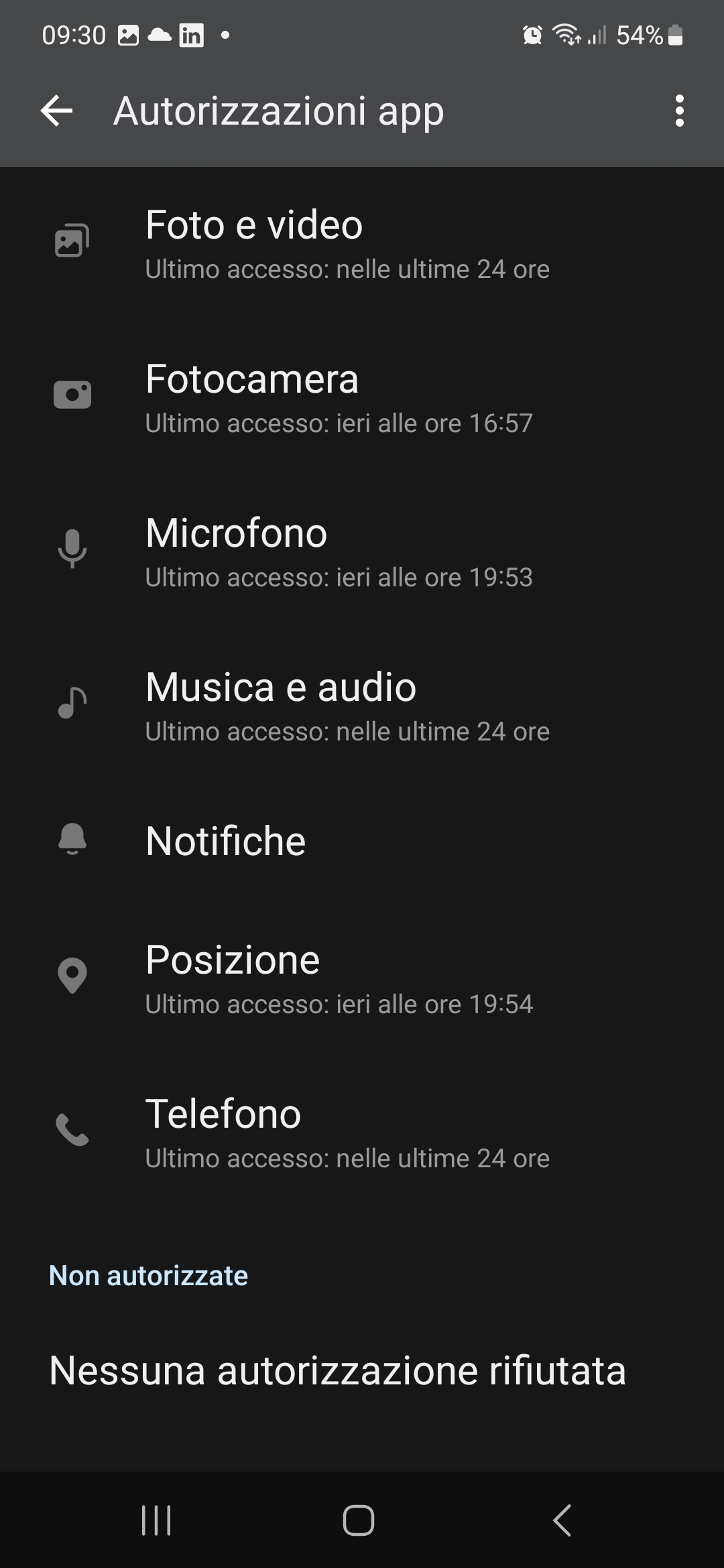This screenshot has width=724, height=1568.
Task: Open Fotocamera permission settings
Action: click(x=362, y=398)
